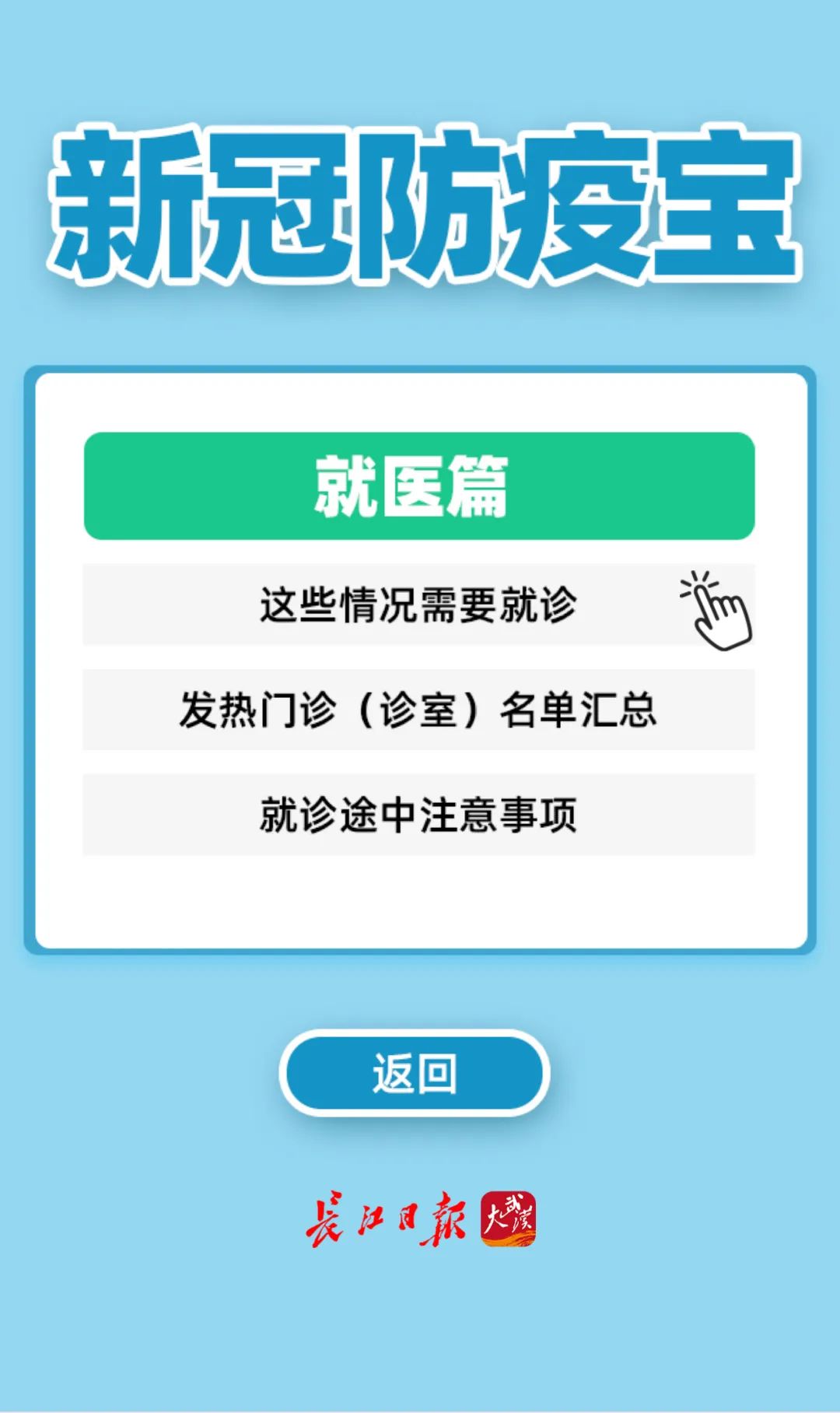Open 这些情况需要就诊 entry
Screen dimensions: 840x1413
click(x=418, y=605)
